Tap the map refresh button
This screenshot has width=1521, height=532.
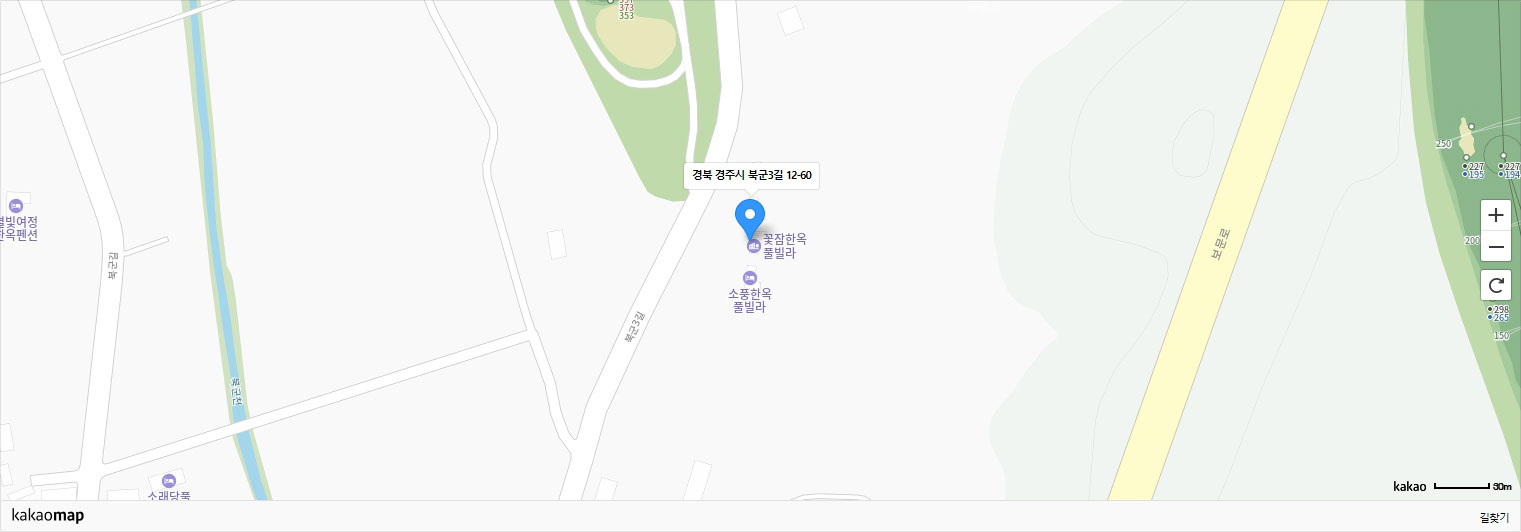(1496, 285)
